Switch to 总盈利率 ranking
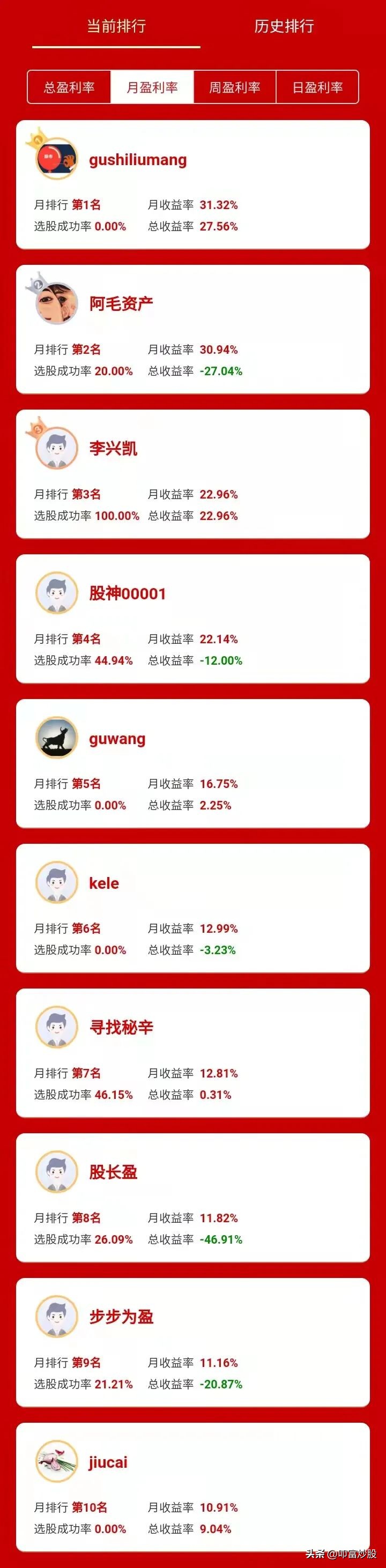Viewport: 386px width, 1568px height. coord(69,88)
